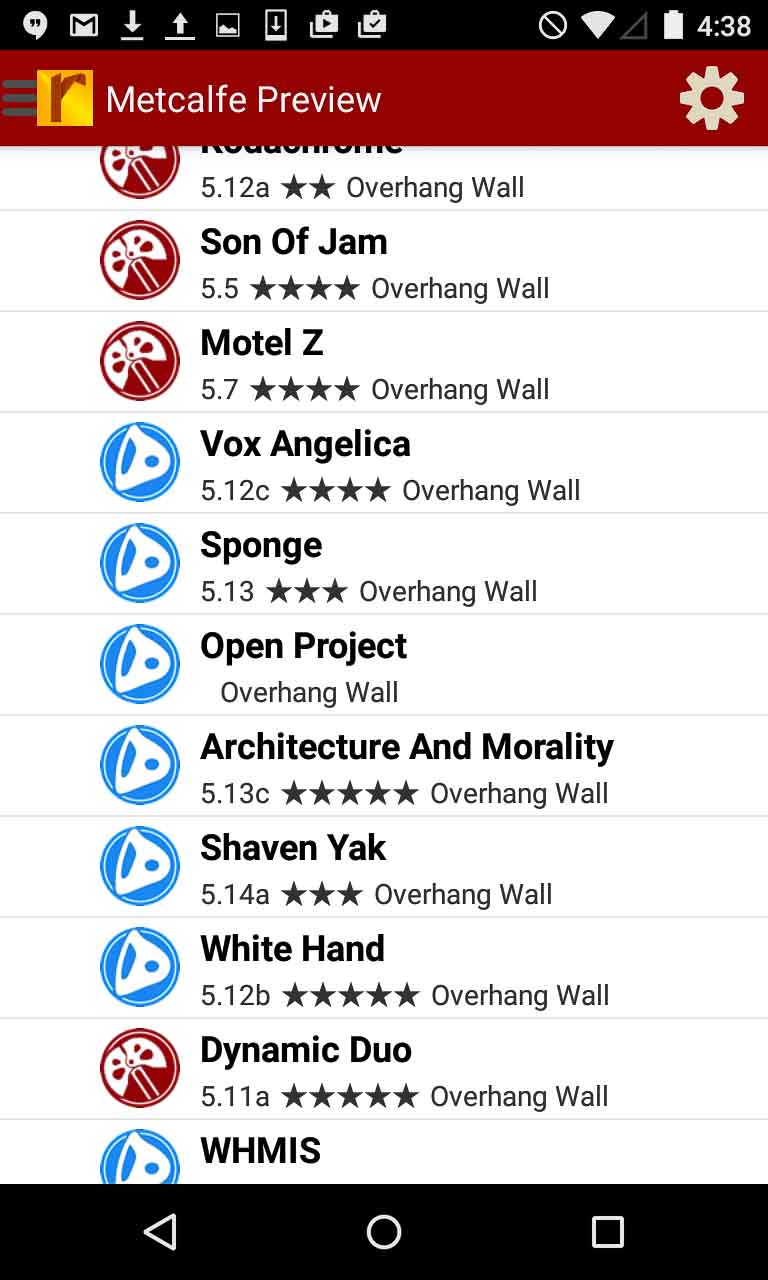Select the Motel Z route
The height and width of the screenshot is (1280, 768).
(384, 363)
